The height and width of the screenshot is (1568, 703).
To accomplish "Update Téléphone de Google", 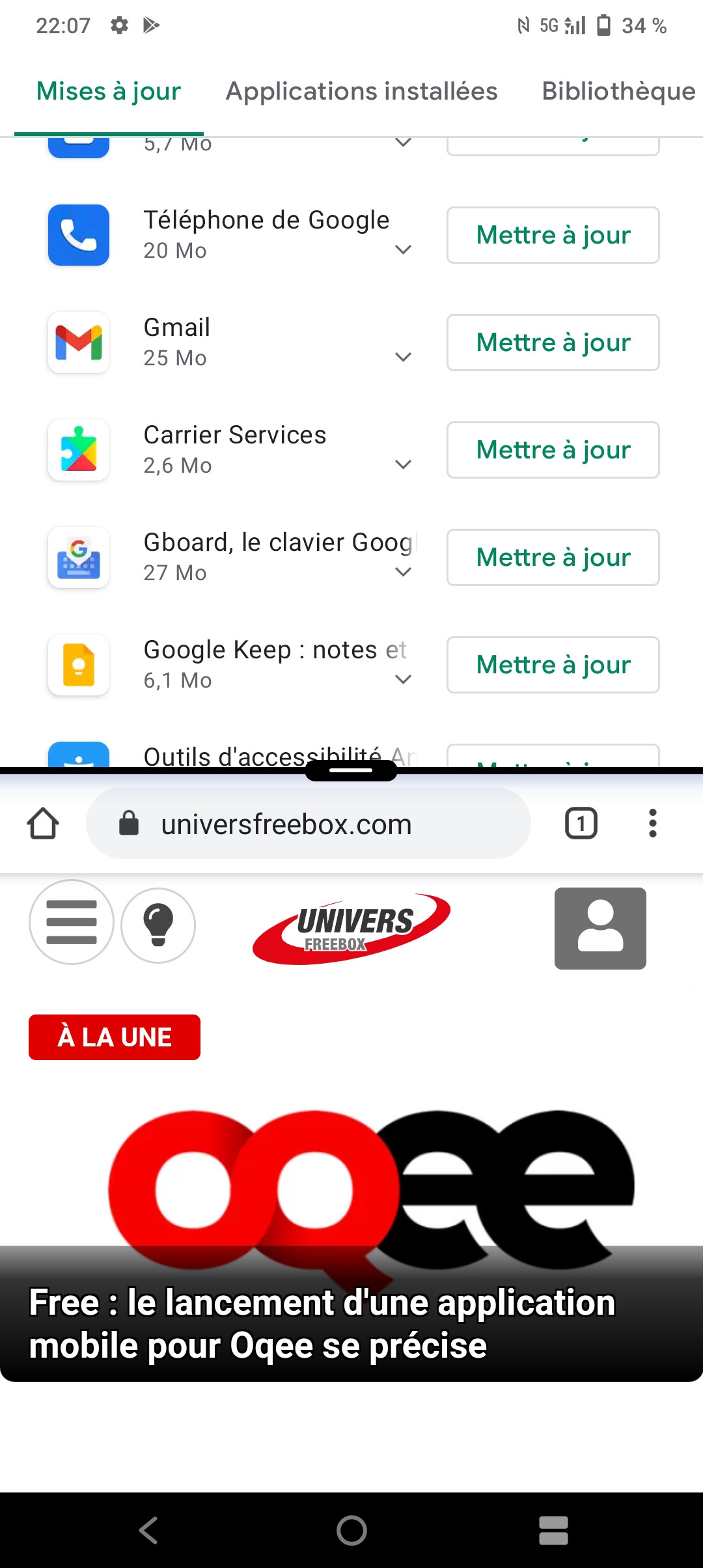I will (x=553, y=235).
